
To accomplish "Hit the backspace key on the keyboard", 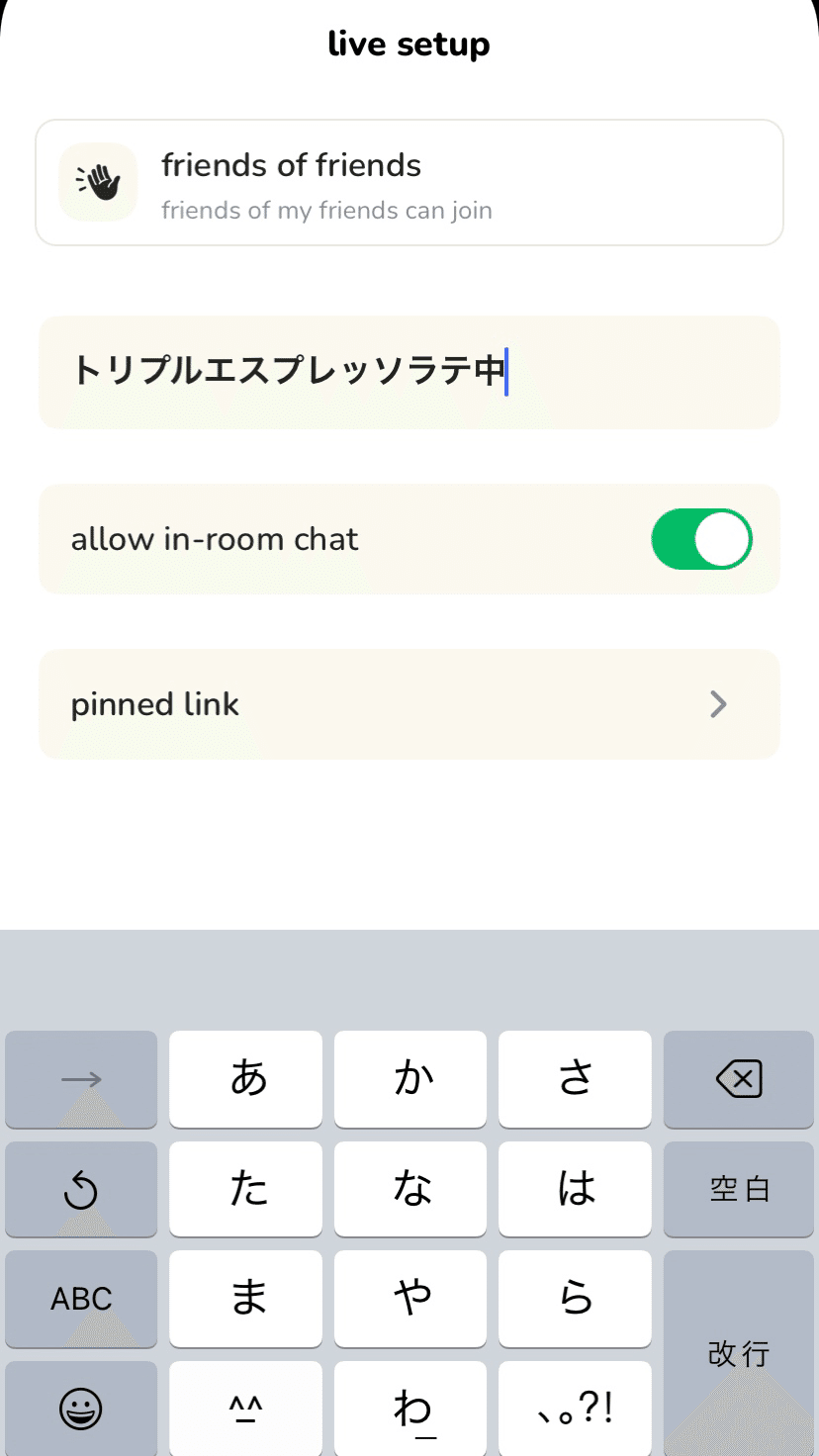I will click(739, 1079).
